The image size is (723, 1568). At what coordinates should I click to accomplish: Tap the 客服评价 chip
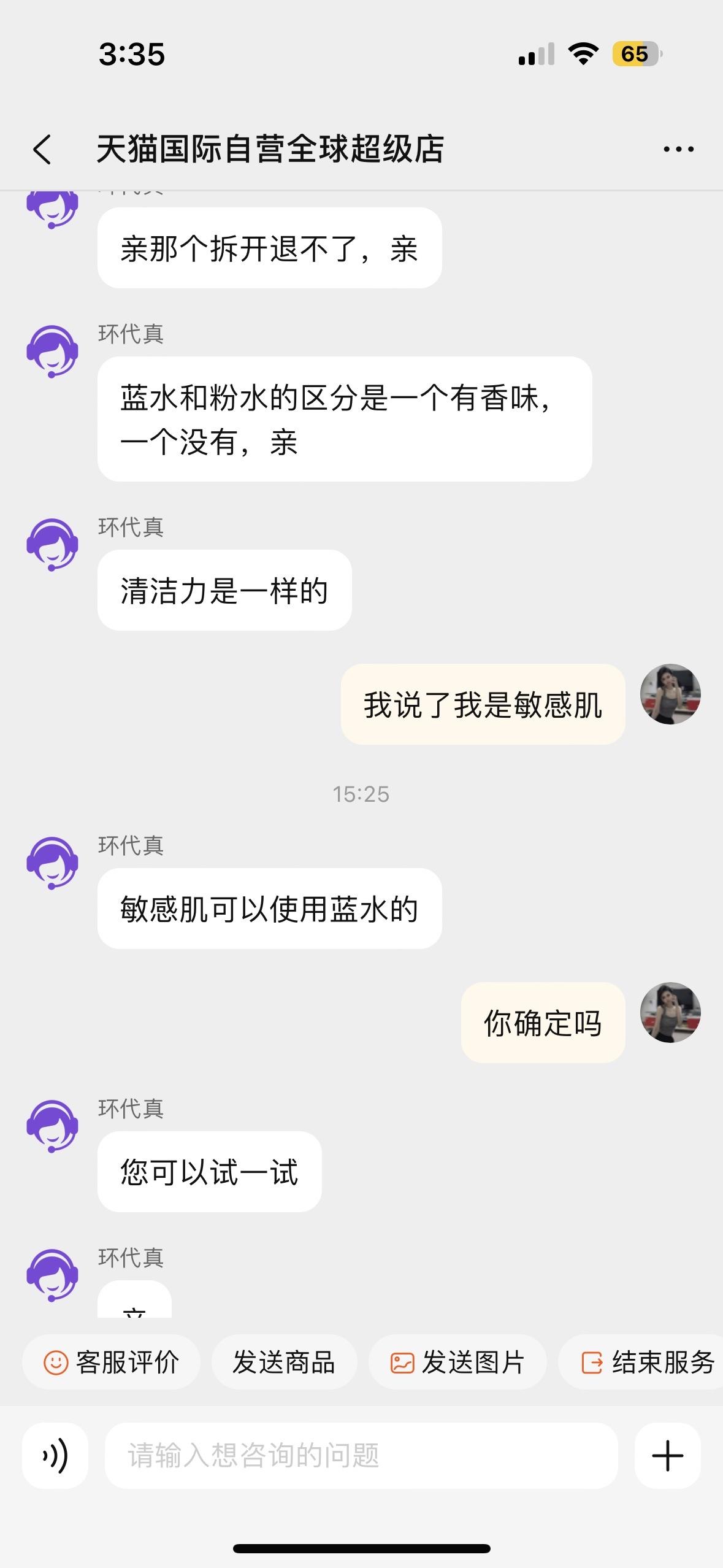112,1362
